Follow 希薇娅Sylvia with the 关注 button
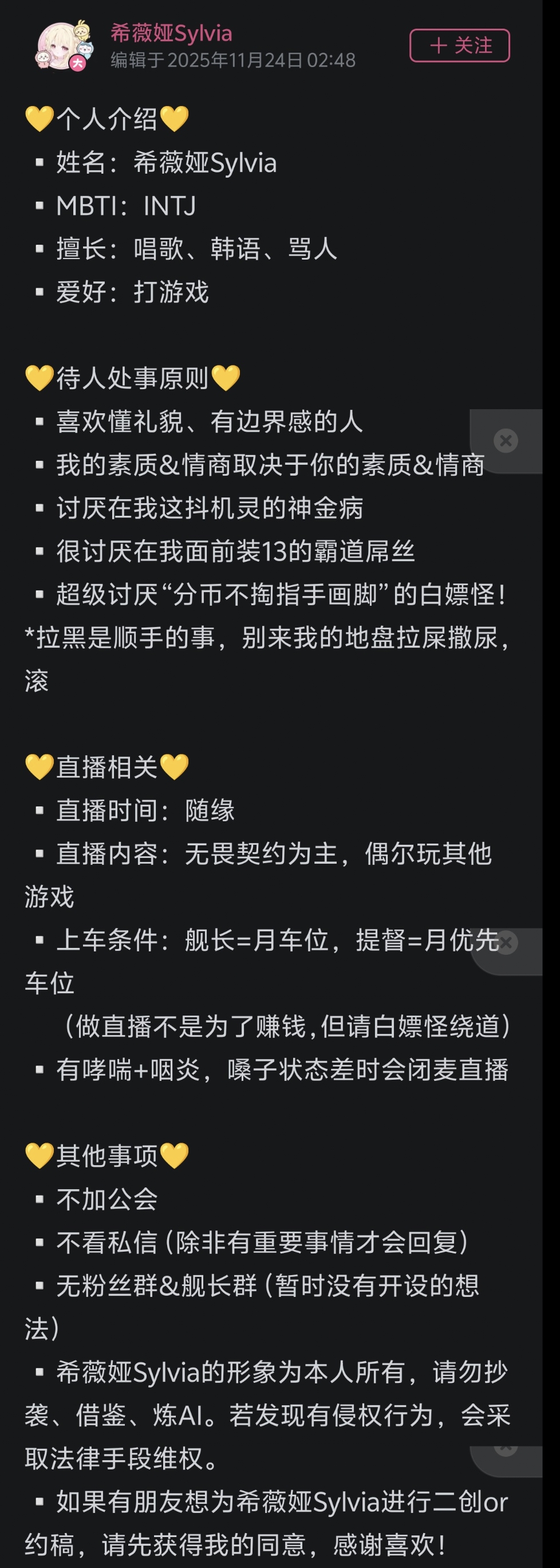 click(459, 46)
